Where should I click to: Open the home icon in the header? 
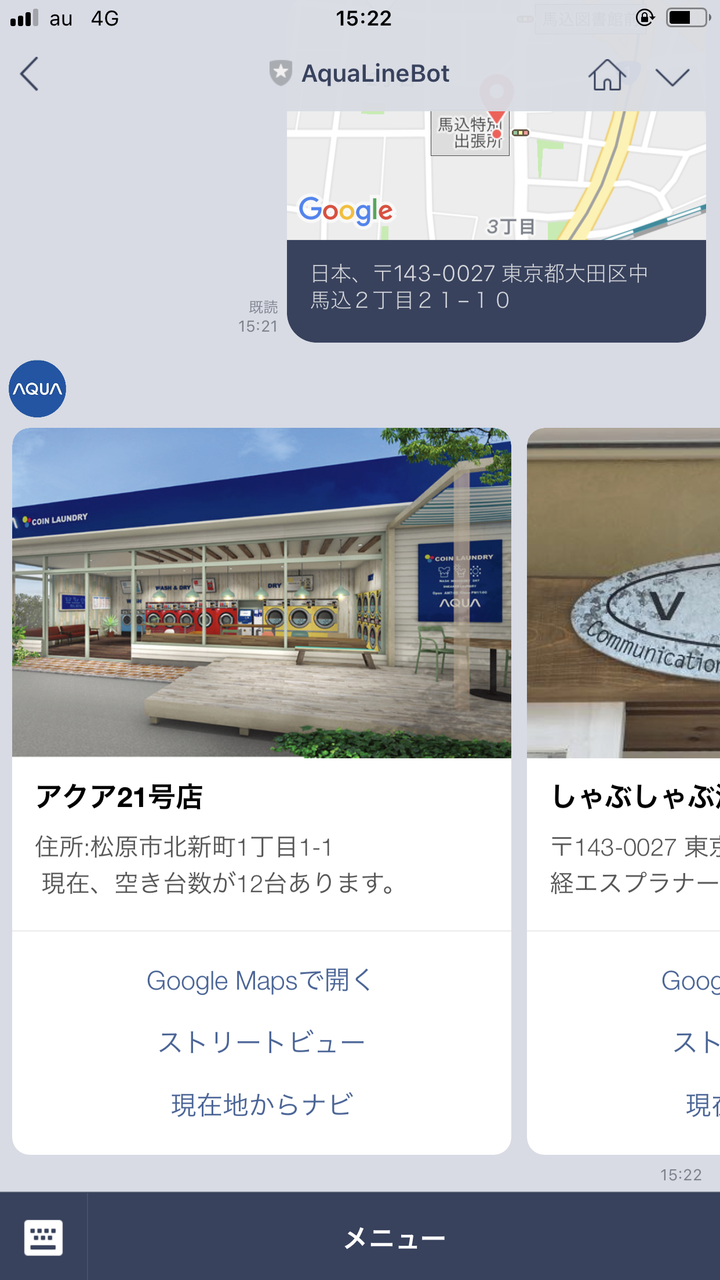tap(607, 75)
